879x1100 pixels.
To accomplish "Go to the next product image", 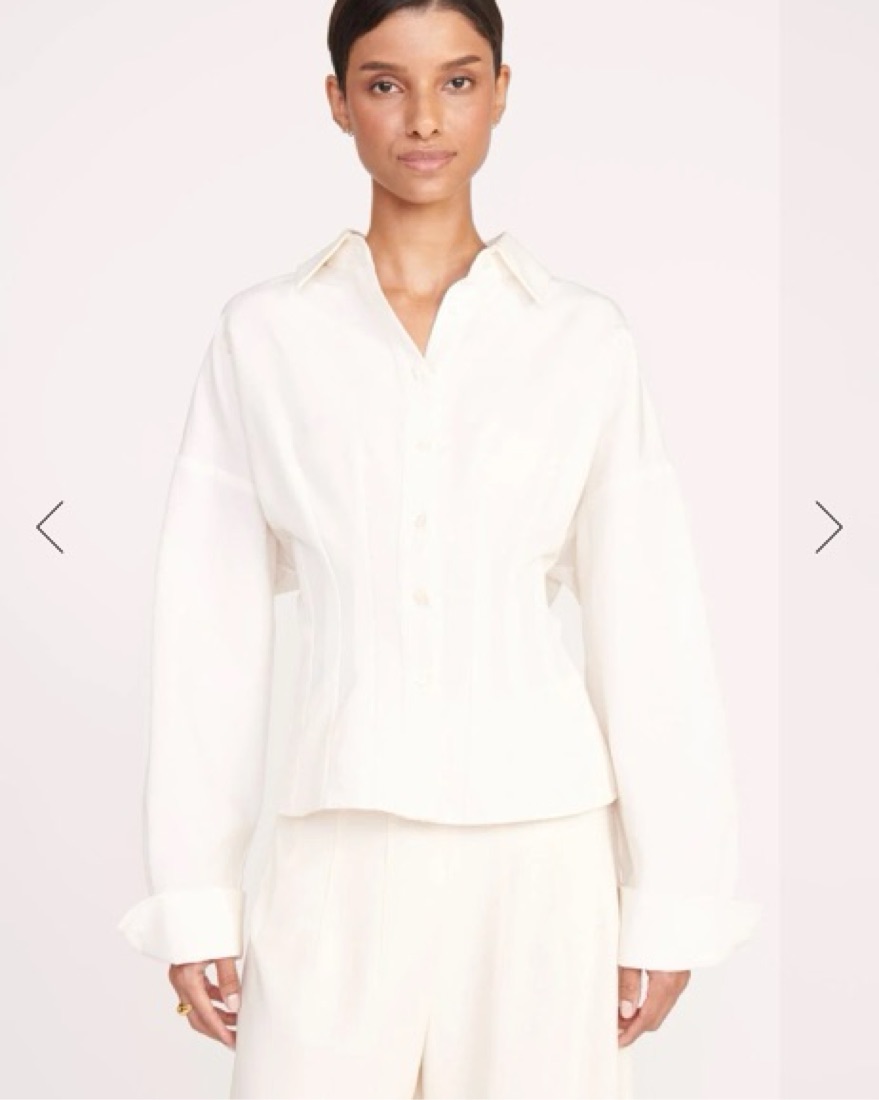I will [828, 527].
